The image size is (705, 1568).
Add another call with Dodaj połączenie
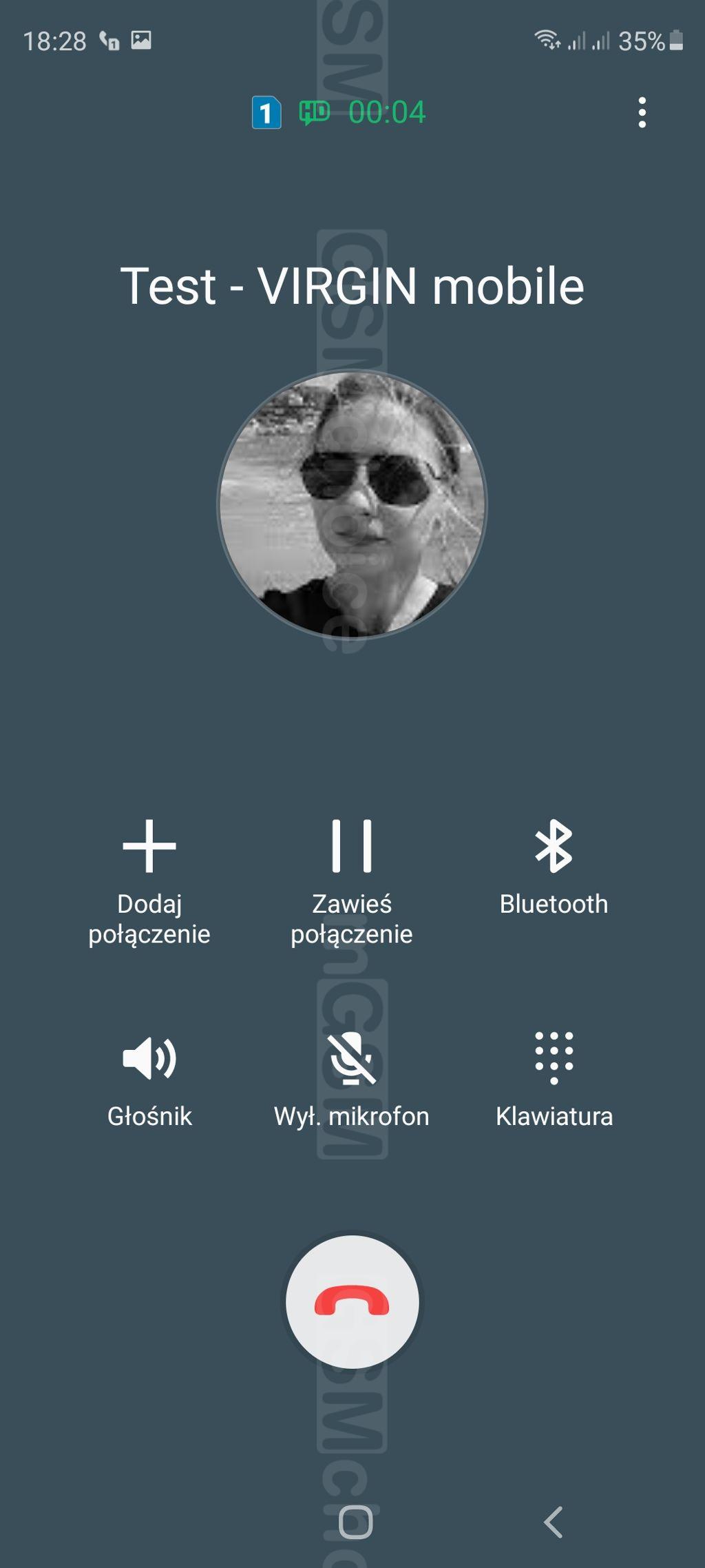point(149,880)
